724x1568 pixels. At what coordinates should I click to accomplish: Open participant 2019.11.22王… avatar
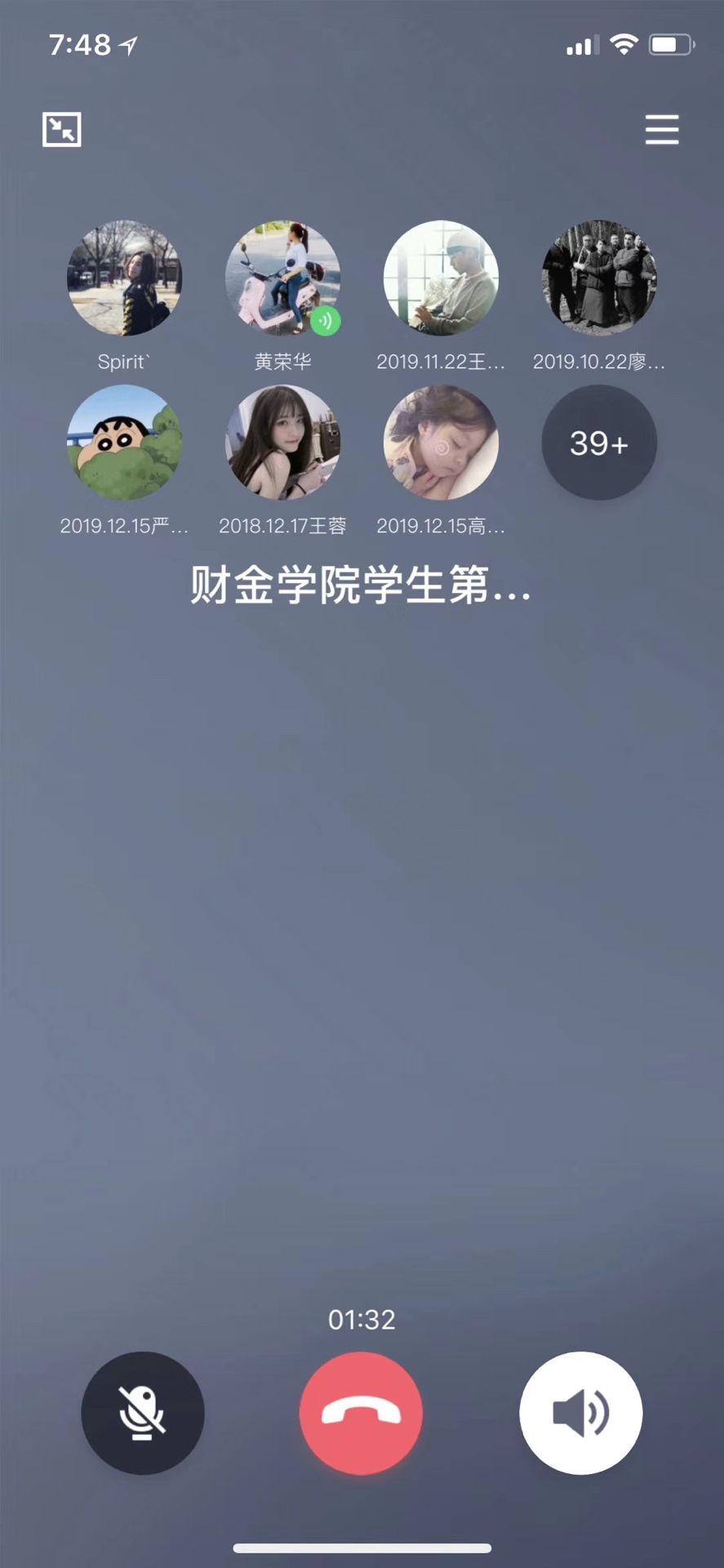(x=441, y=278)
